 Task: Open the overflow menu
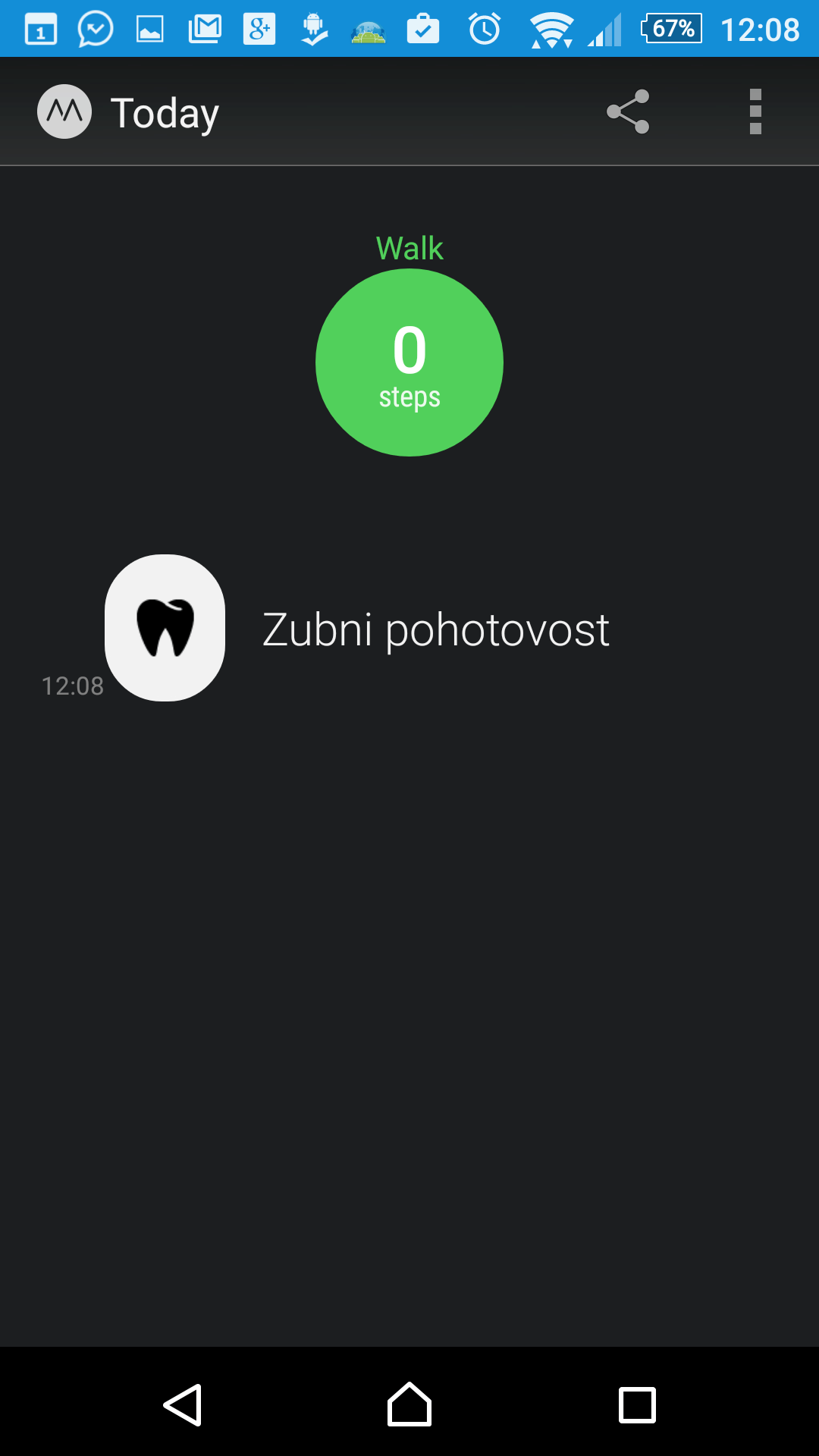[755, 112]
